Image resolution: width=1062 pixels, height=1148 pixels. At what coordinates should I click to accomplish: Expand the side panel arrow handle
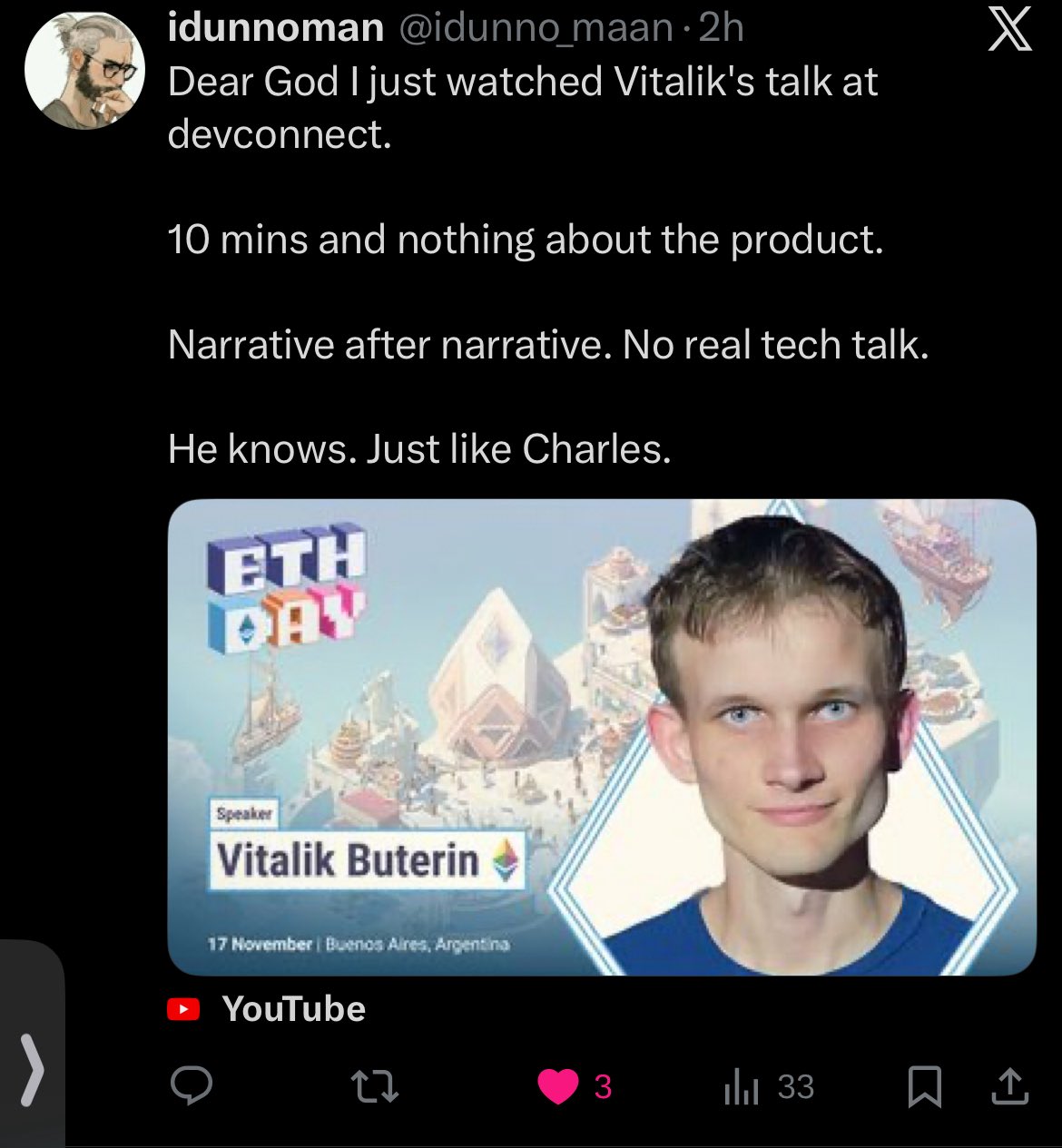[32, 1071]
